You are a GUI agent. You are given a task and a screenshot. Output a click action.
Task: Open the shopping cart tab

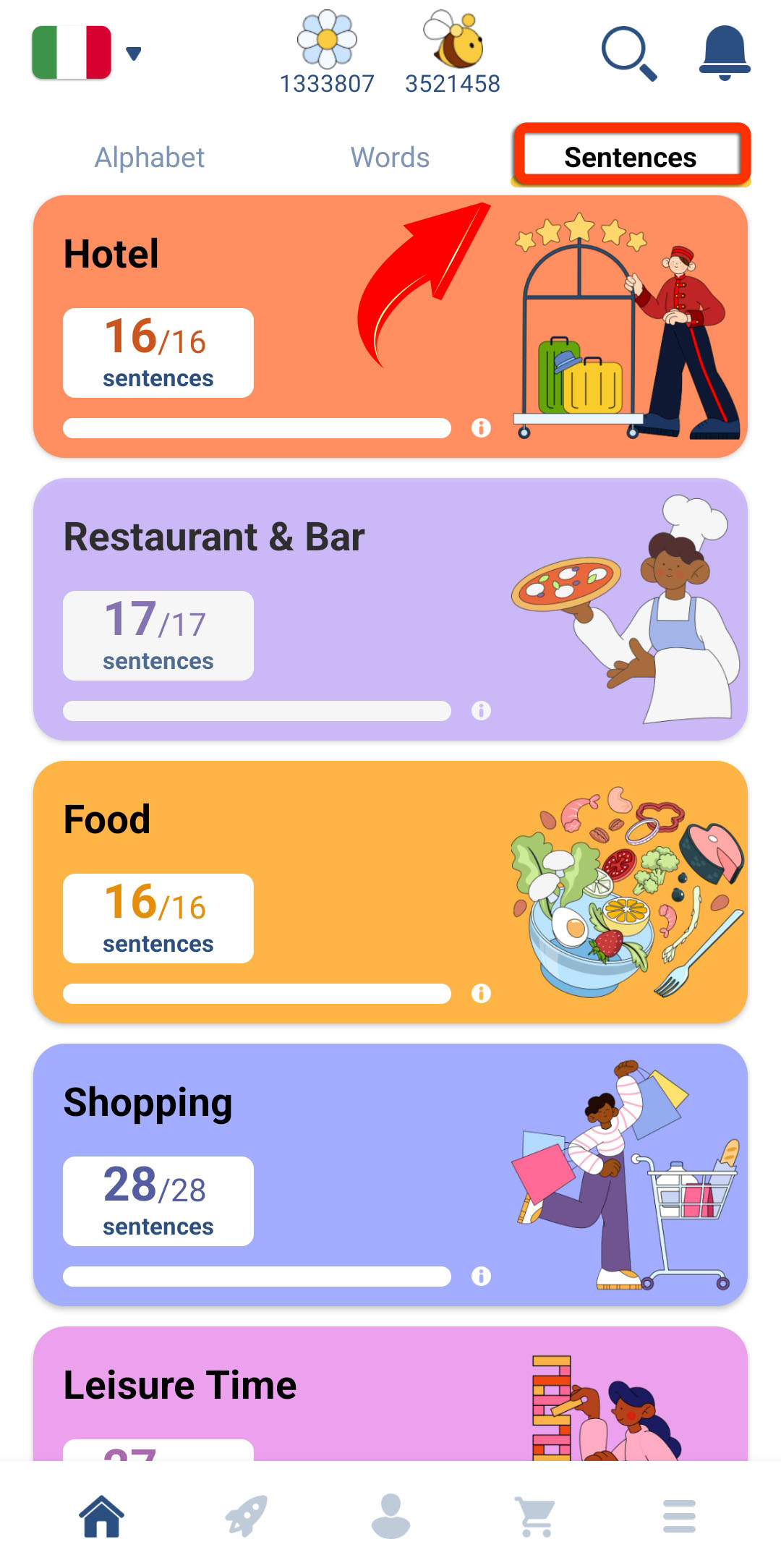click(x=536, y=1516)
